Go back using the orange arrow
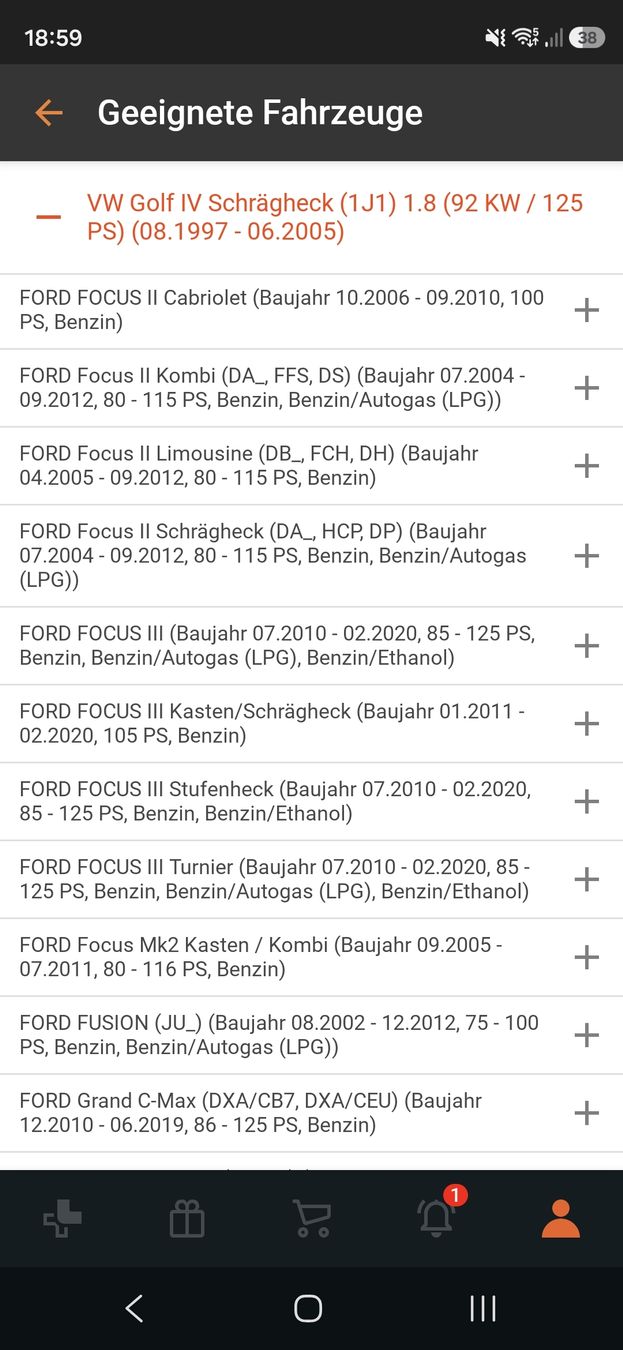The height and width of the screenshot is (1350, 623). point(49,113)
